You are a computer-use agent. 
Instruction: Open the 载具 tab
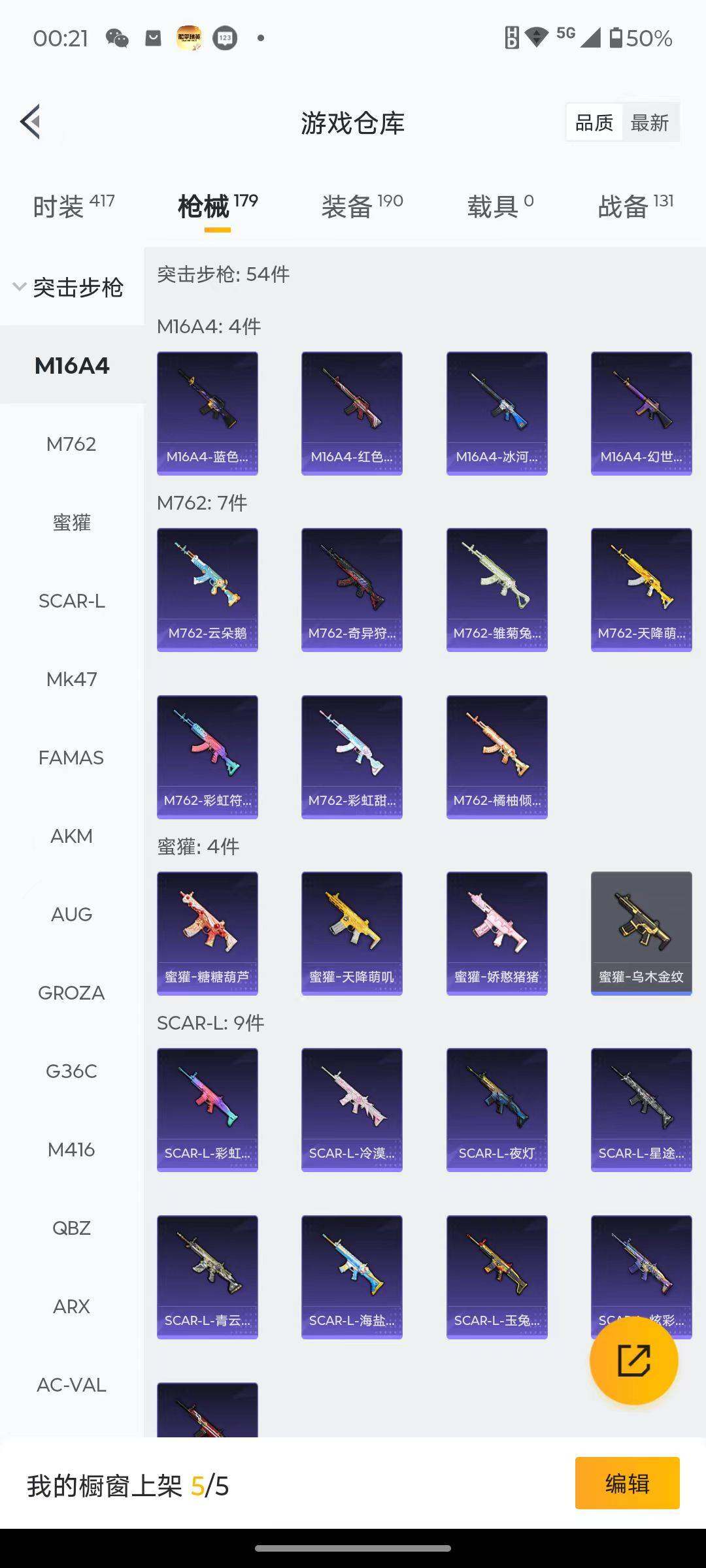point(500,206)
